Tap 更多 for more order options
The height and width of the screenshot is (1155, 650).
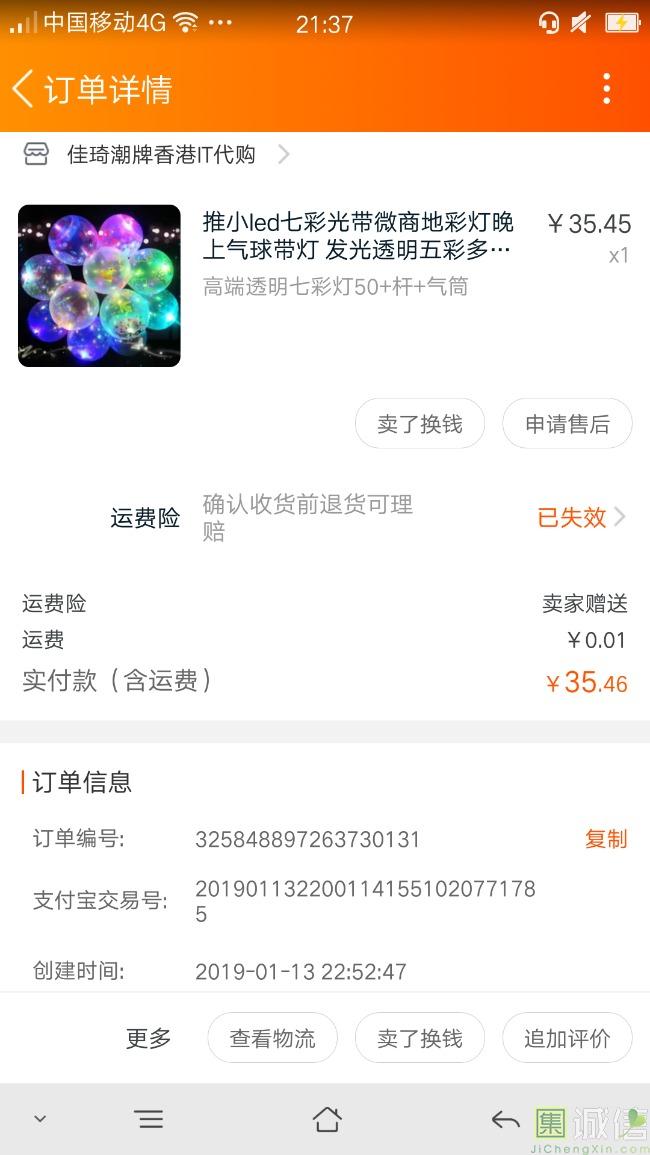148,1038
